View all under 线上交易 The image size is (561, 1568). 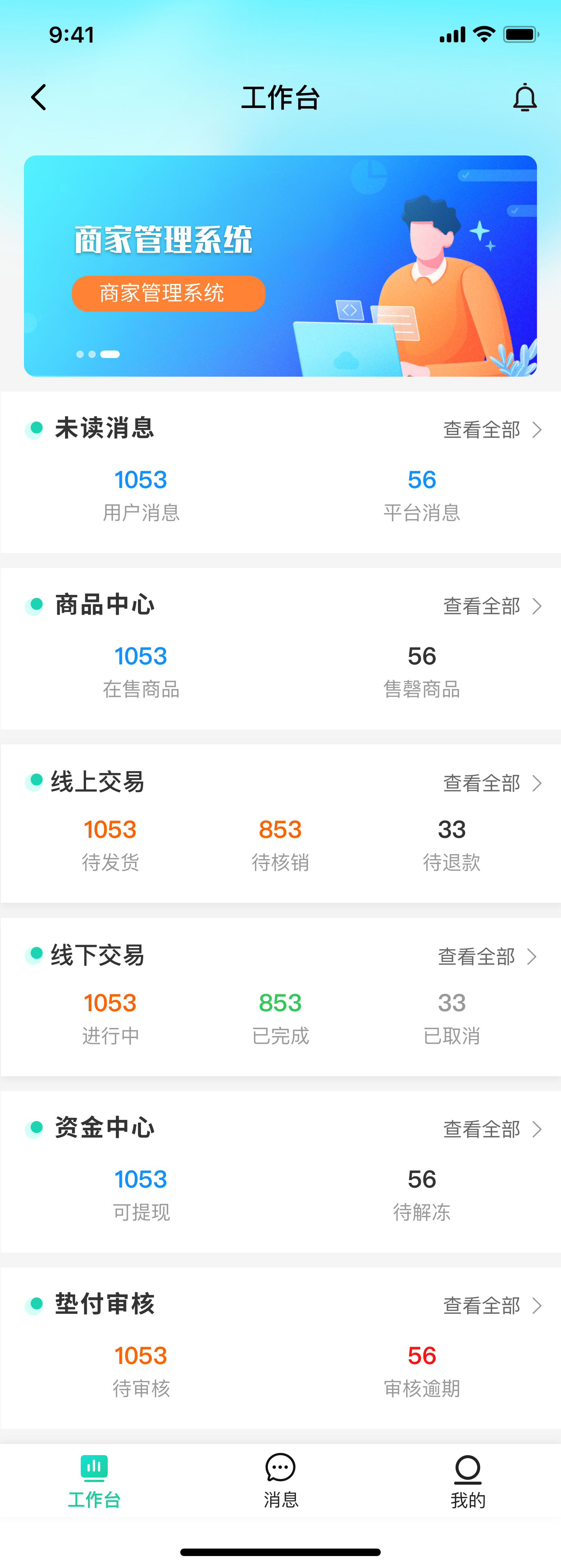tap(491, 783)
